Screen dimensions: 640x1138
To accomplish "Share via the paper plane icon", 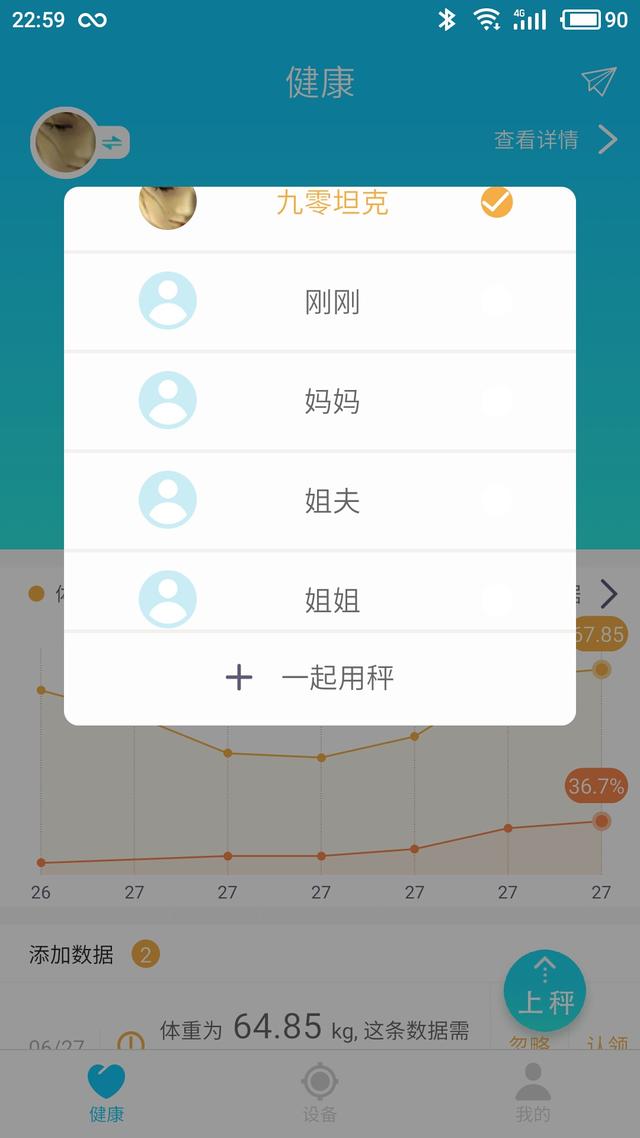I will pyautogui.click(x=598, y=82).
